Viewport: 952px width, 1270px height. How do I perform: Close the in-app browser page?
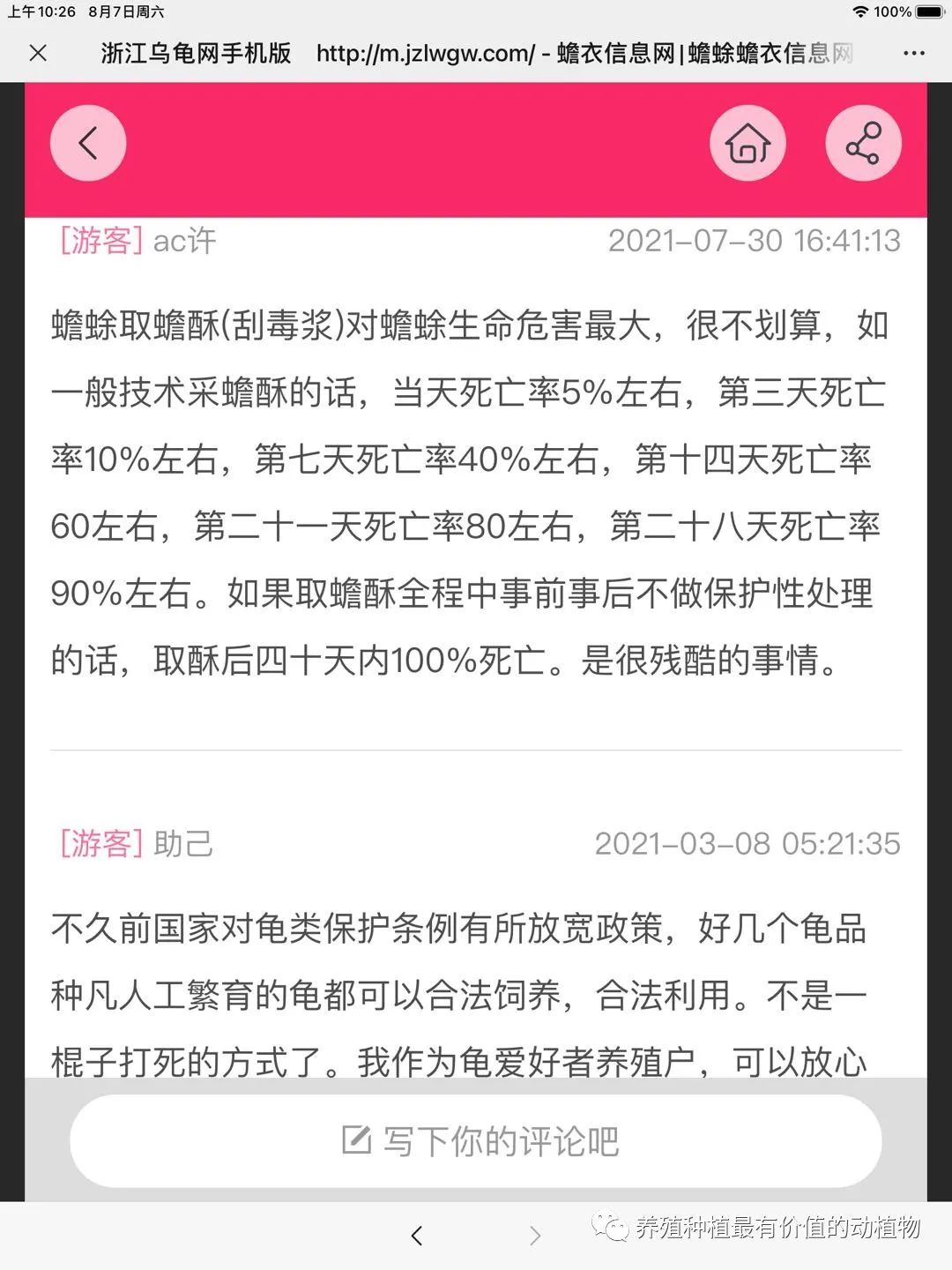(x=38, y=53)
